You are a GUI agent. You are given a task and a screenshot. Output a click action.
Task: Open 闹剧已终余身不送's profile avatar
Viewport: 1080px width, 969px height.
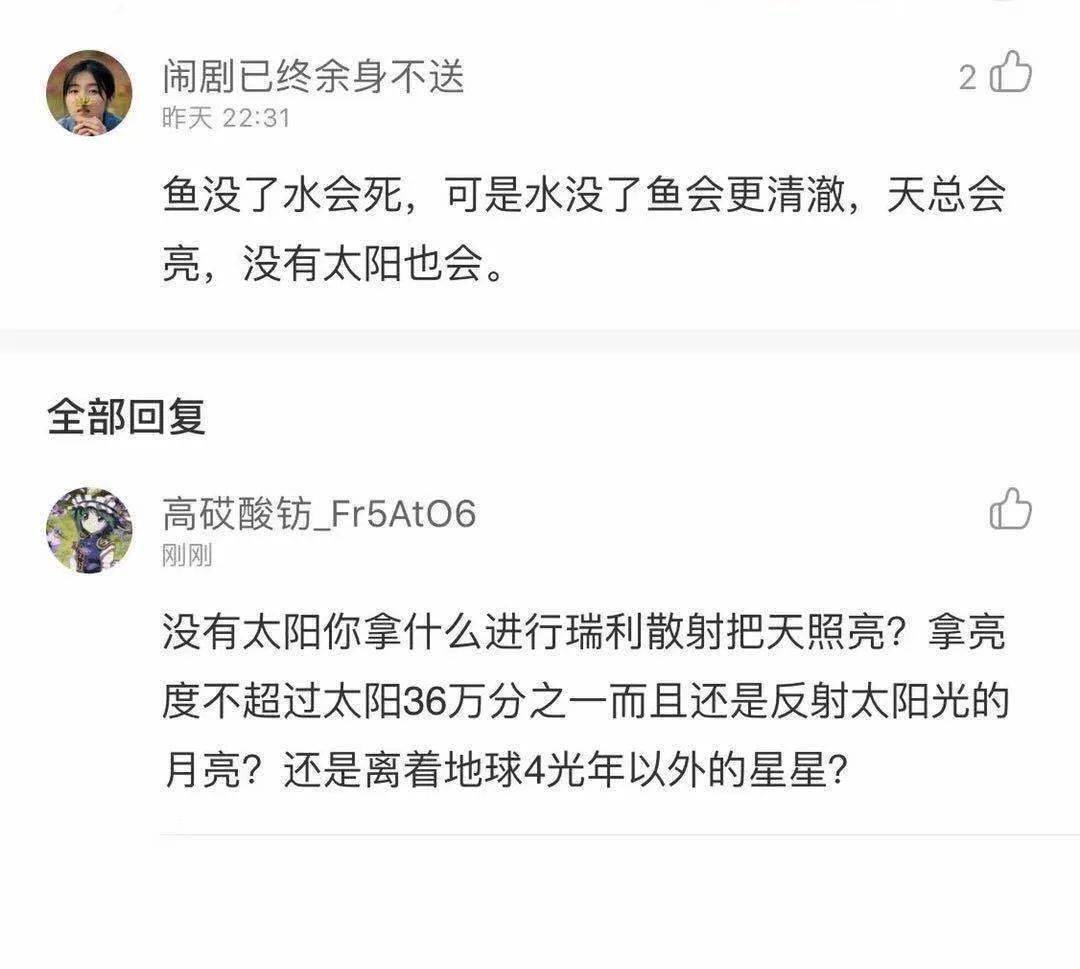pos(89,93)
